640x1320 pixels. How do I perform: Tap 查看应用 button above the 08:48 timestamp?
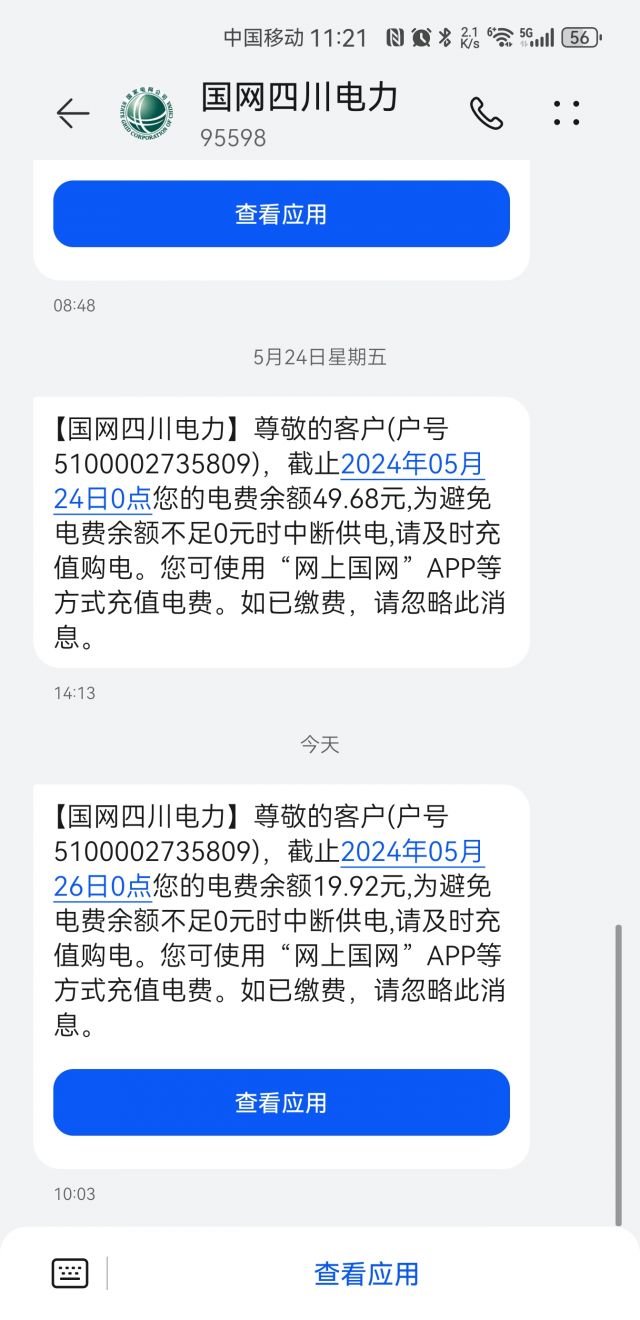point(281,214)
